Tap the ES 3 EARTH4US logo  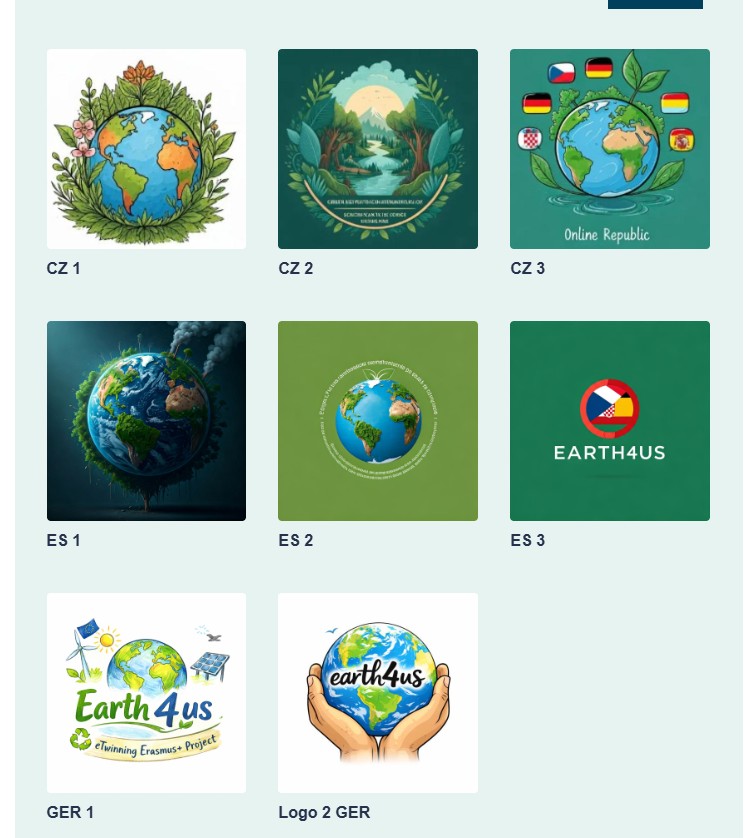tap(610, 421)
